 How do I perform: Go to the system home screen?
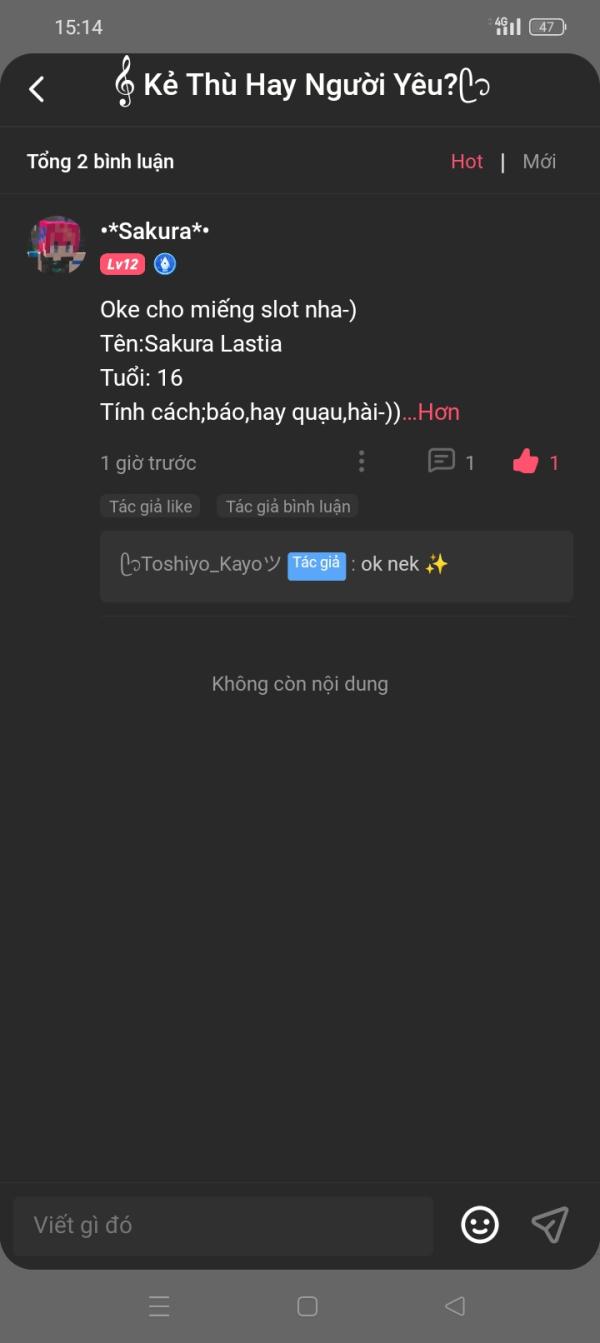pos(307,1306)
